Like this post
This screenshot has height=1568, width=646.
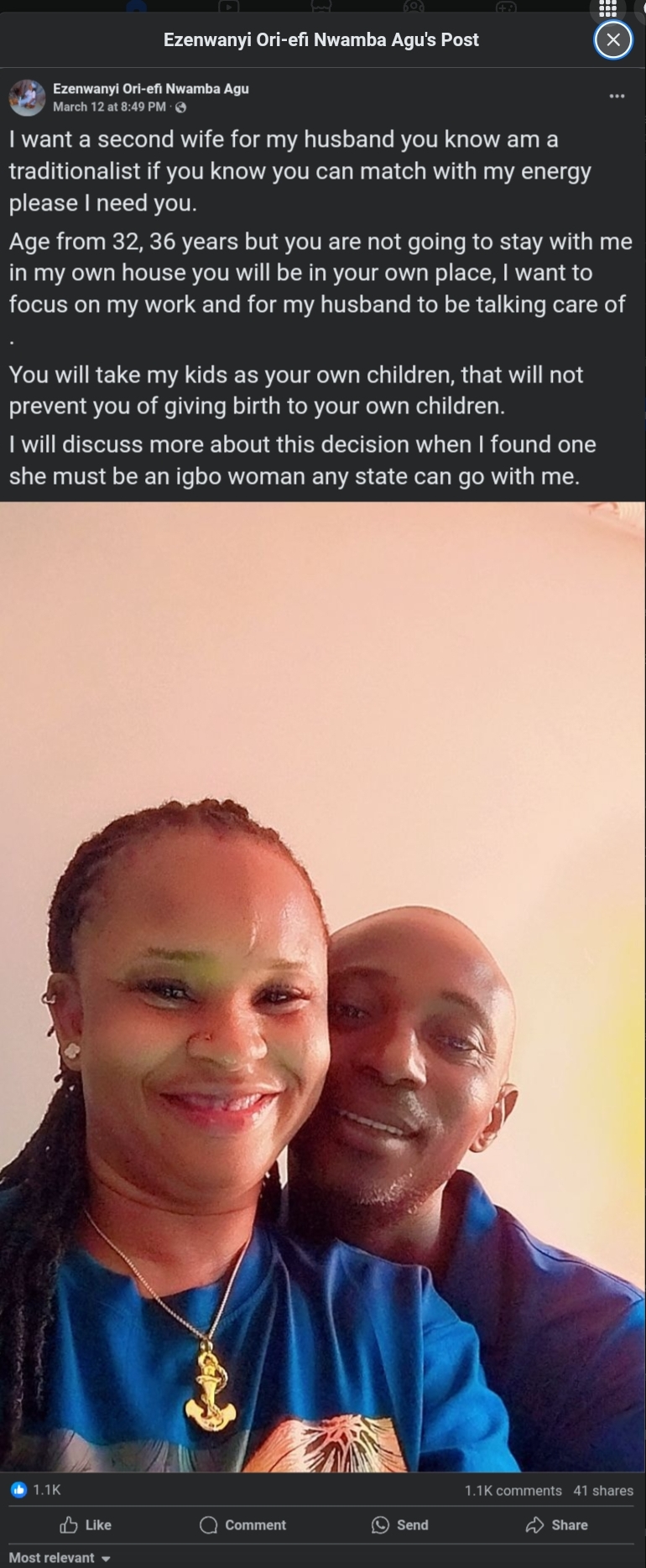pos(86,1524)
